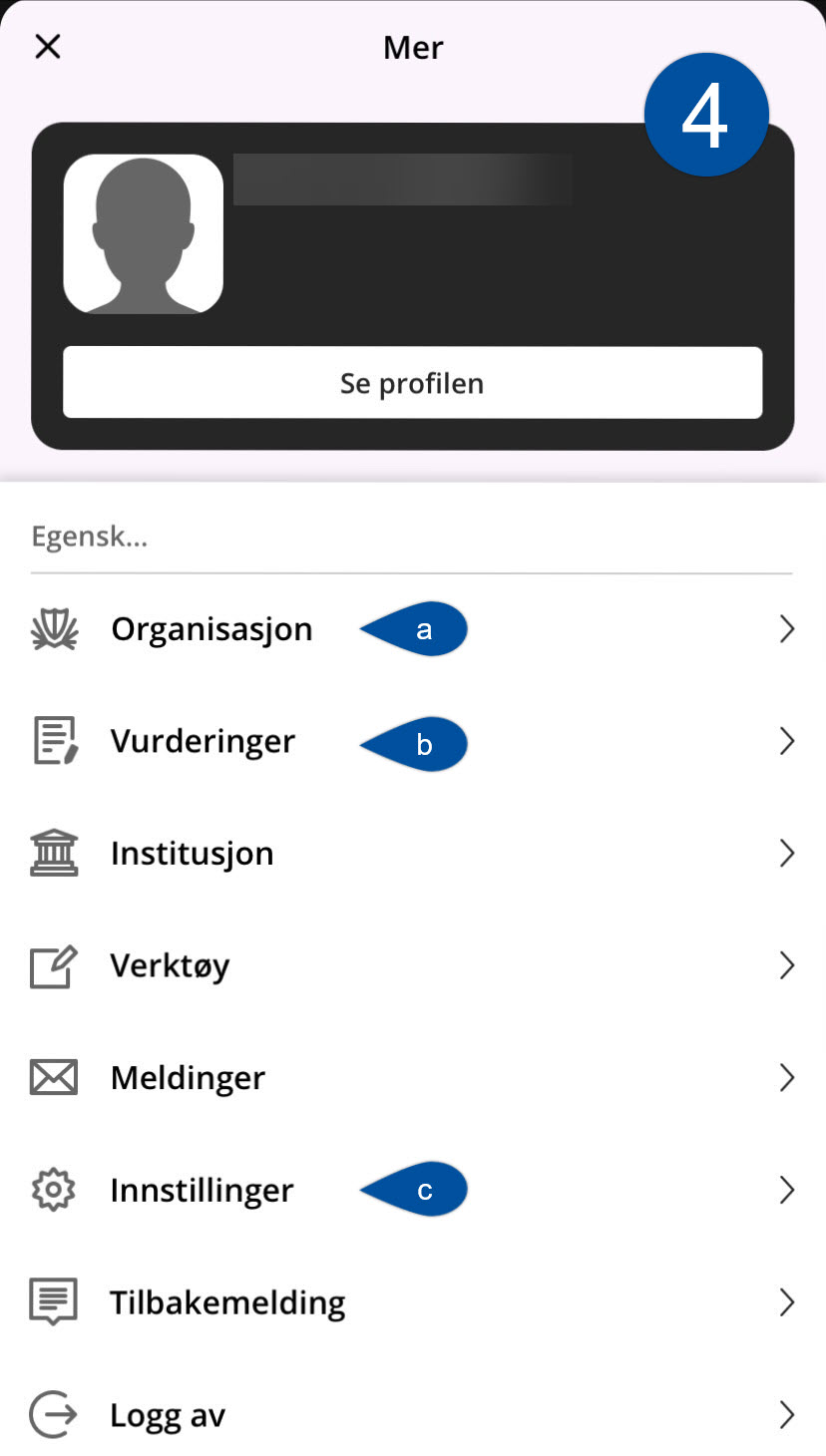The width and height of the screenshot is (826, 1456).
Task: Close the Mer menu
Action: coord(48,47)
